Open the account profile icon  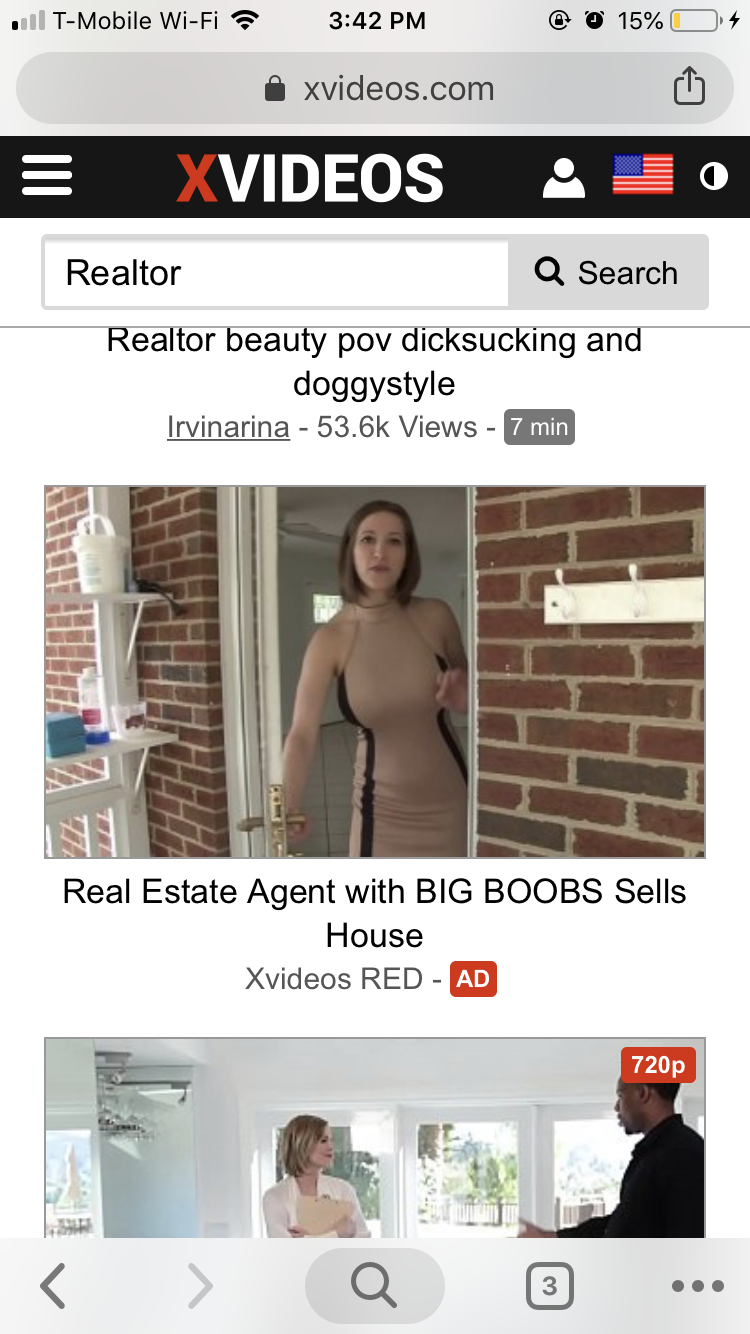(x=563, y=178)
